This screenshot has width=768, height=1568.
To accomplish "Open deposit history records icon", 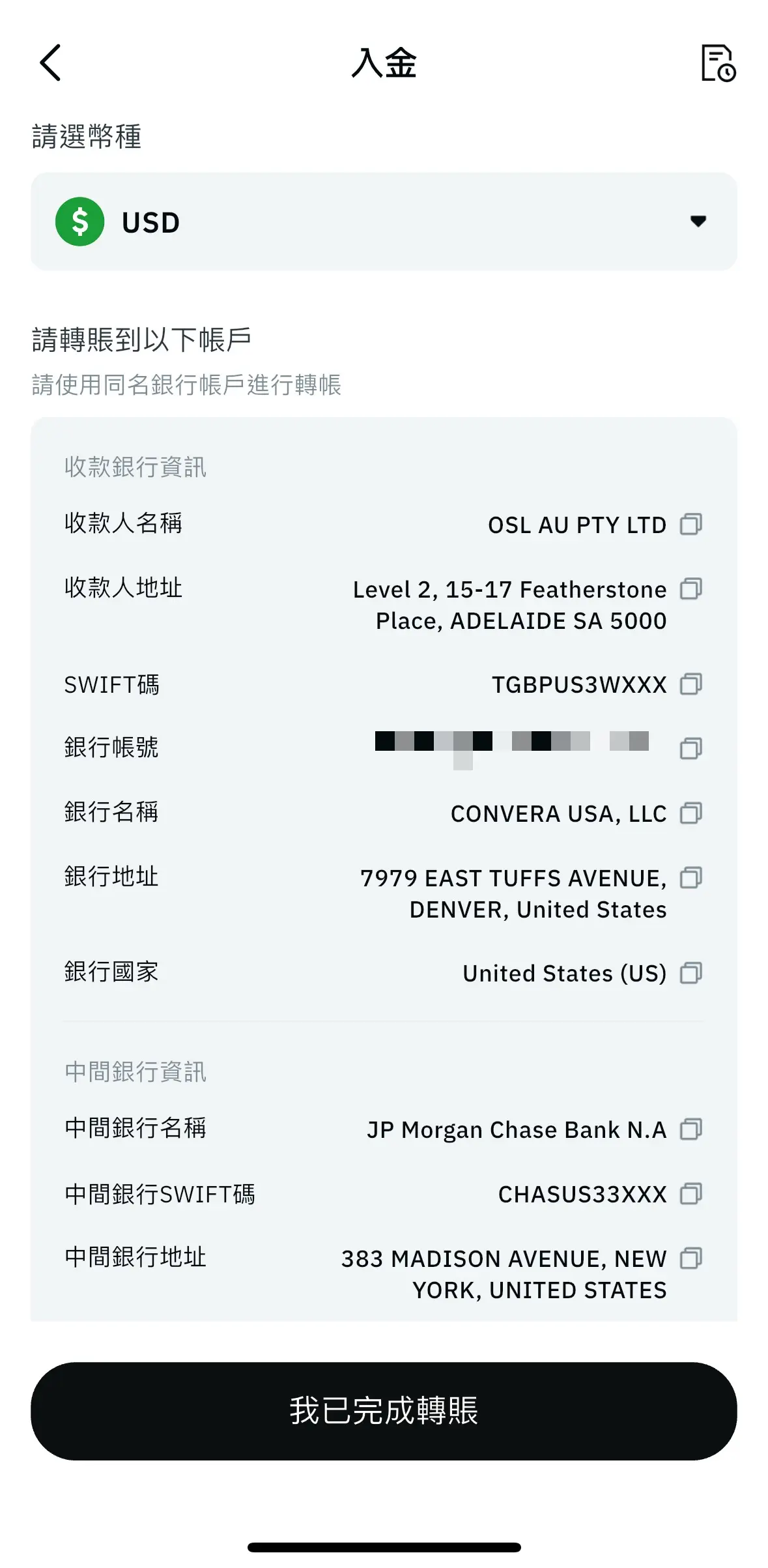I will (x=718, y=63).
